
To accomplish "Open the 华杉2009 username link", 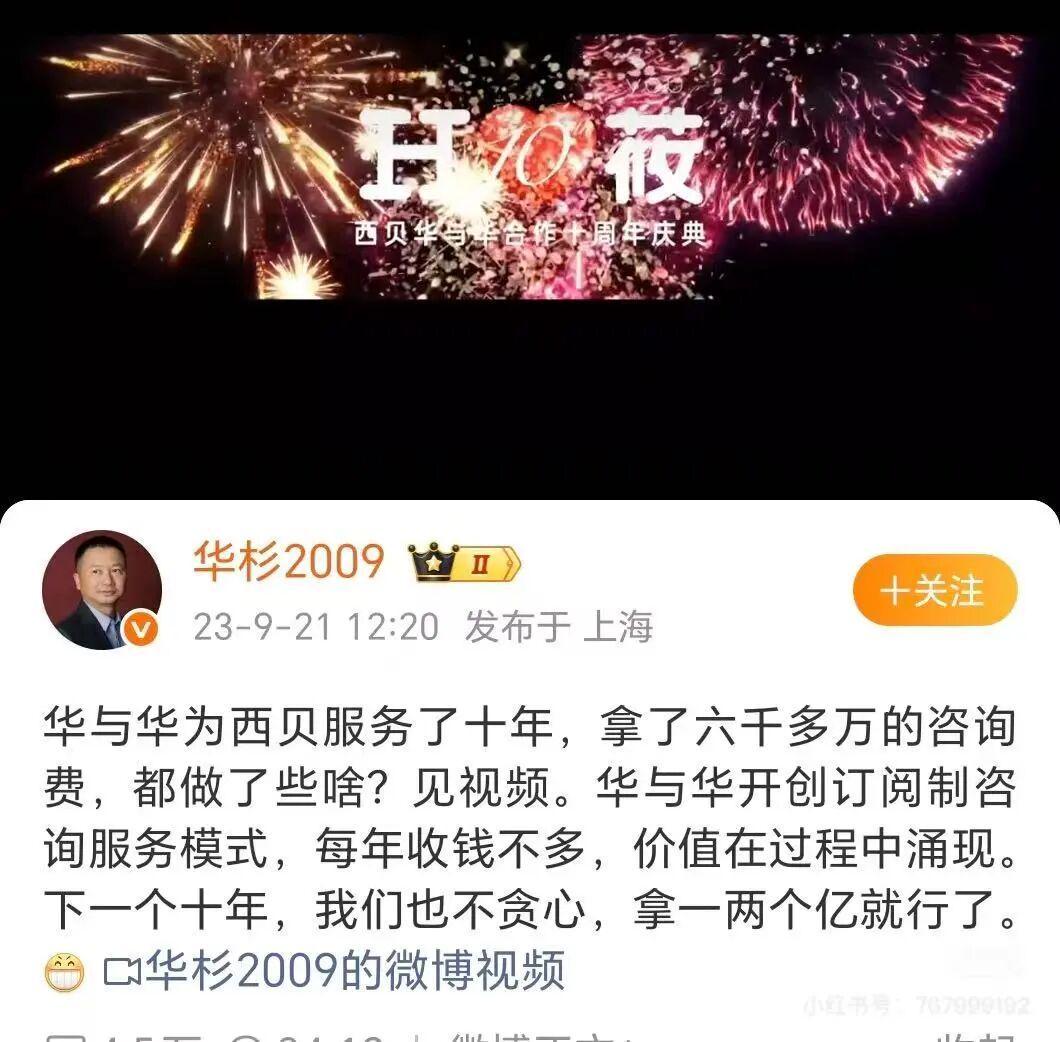I will (x=288, y=562).
